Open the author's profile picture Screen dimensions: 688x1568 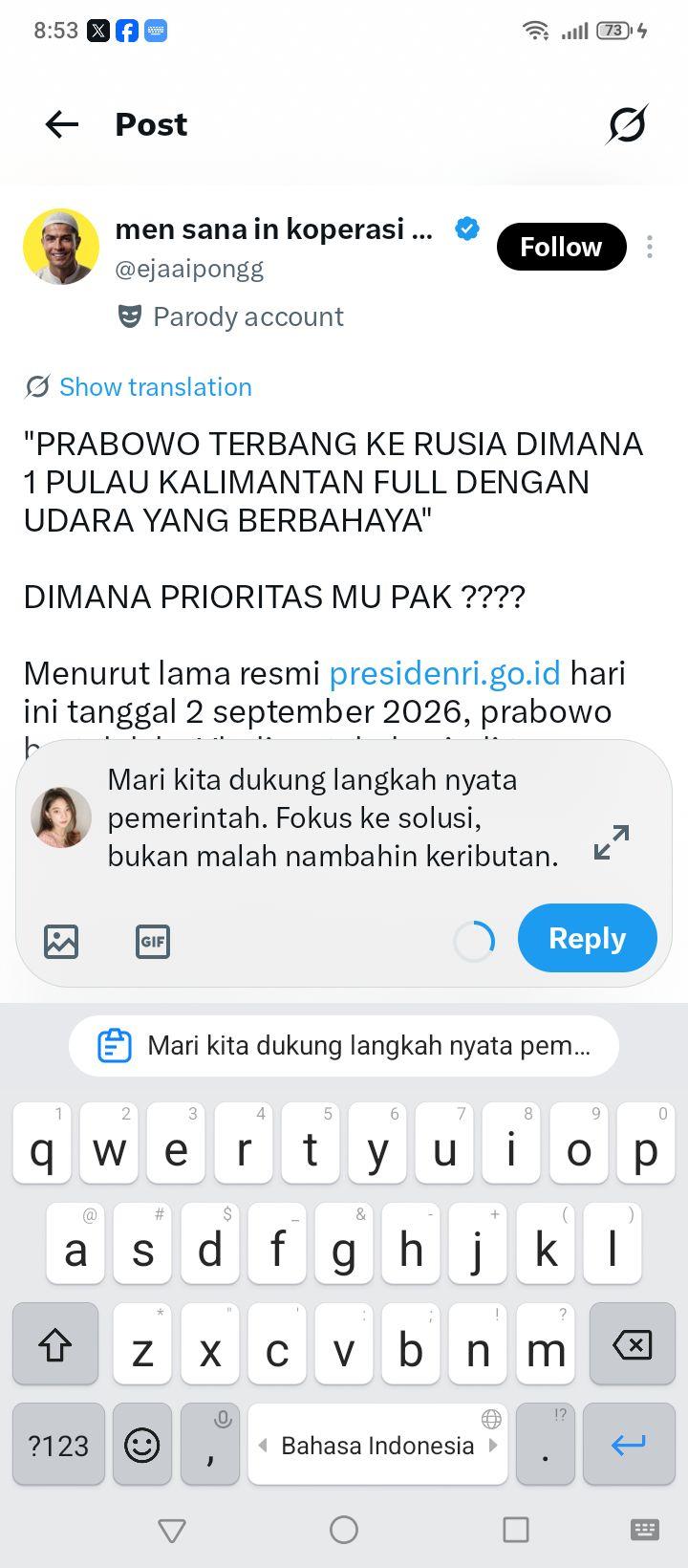(61, 247)
